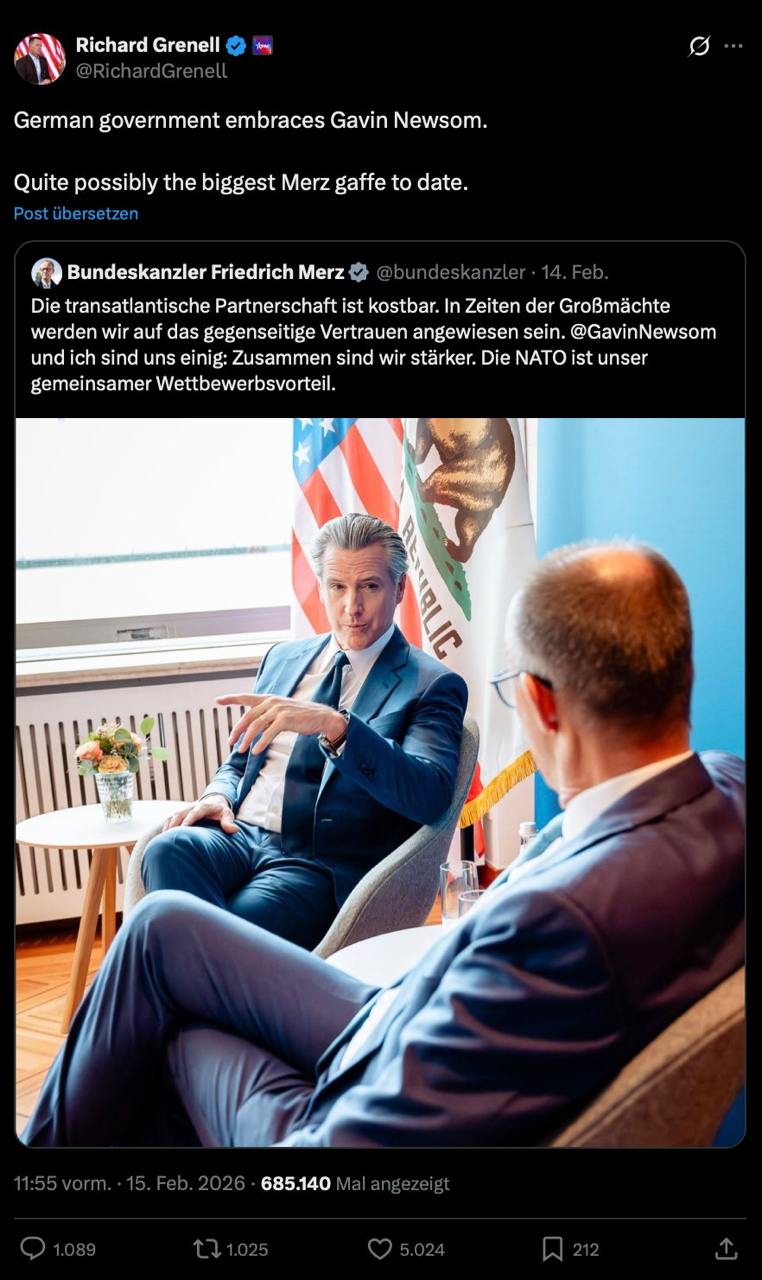The height and width of the screenshot is (1280, 762).
Task: Reply to the post via the comment icon
Action: 34,1248
